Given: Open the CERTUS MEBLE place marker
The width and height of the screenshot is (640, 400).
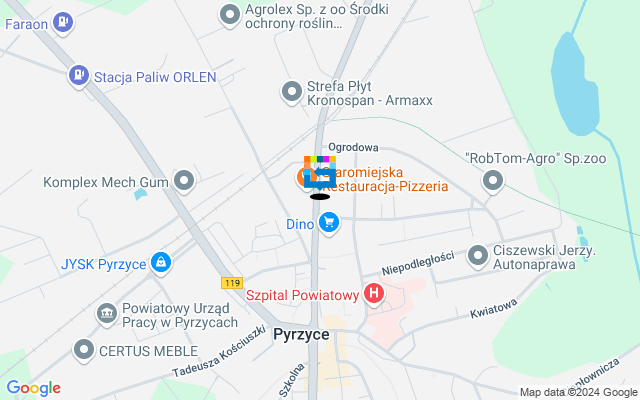Looking at the screenshot, I should [x=84, y=350].
